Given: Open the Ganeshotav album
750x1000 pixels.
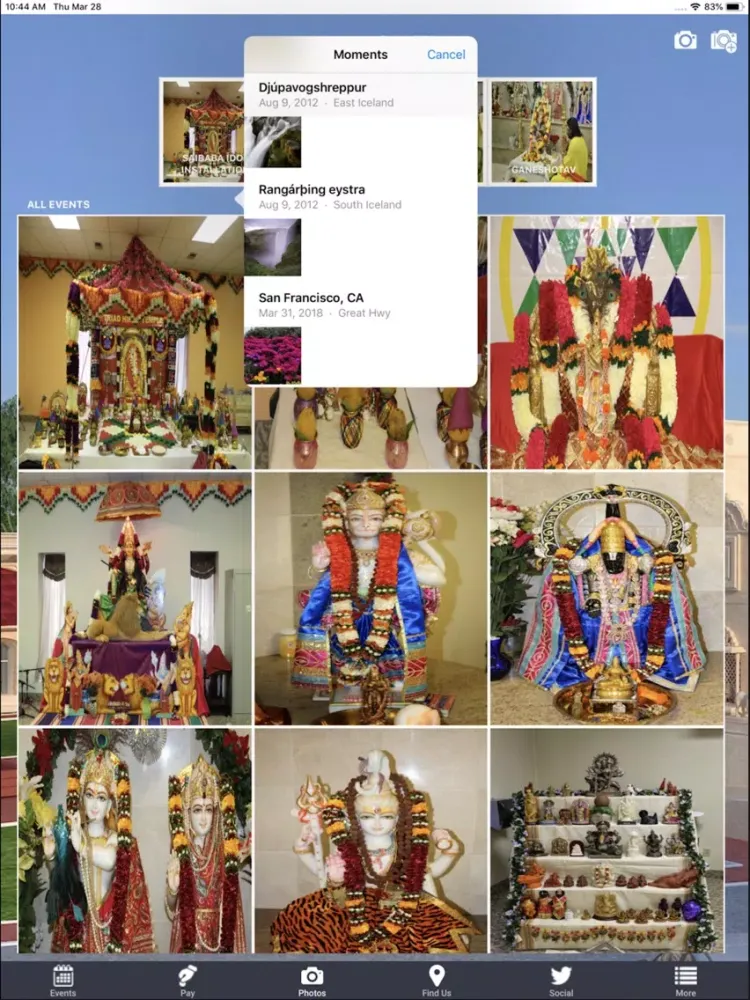Looking at the screenshot, I should coord(540,132).
